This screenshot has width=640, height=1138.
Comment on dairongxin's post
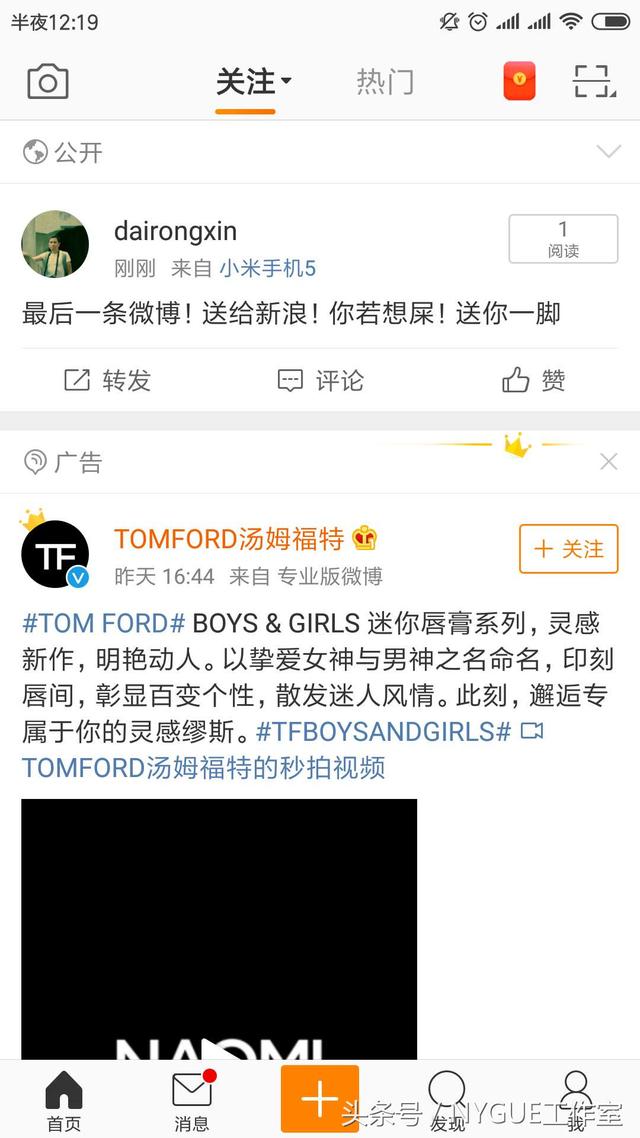click(320, 380)
